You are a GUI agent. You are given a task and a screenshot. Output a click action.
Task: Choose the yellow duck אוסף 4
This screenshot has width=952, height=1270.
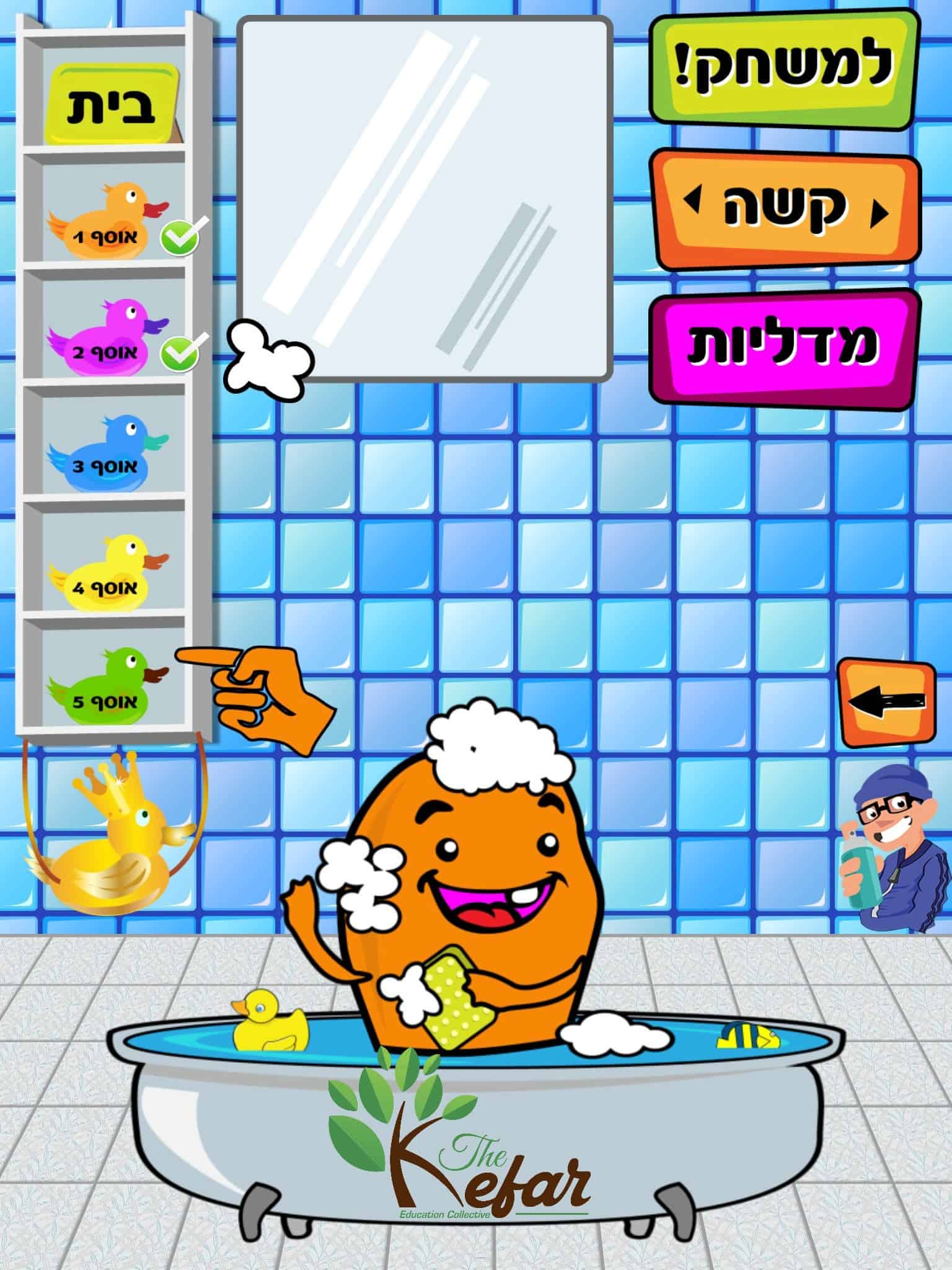point(107,572)
